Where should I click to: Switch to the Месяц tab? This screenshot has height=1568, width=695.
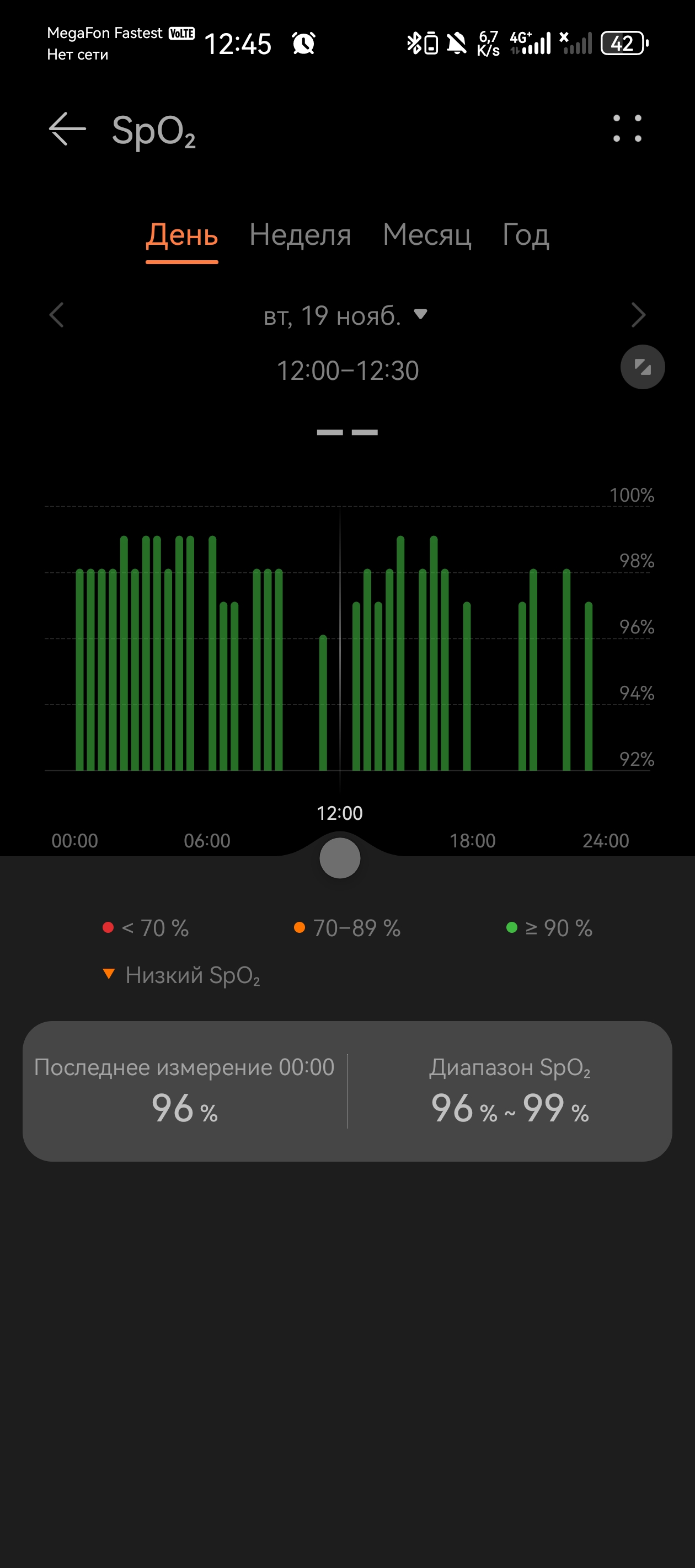coord(426,235)
